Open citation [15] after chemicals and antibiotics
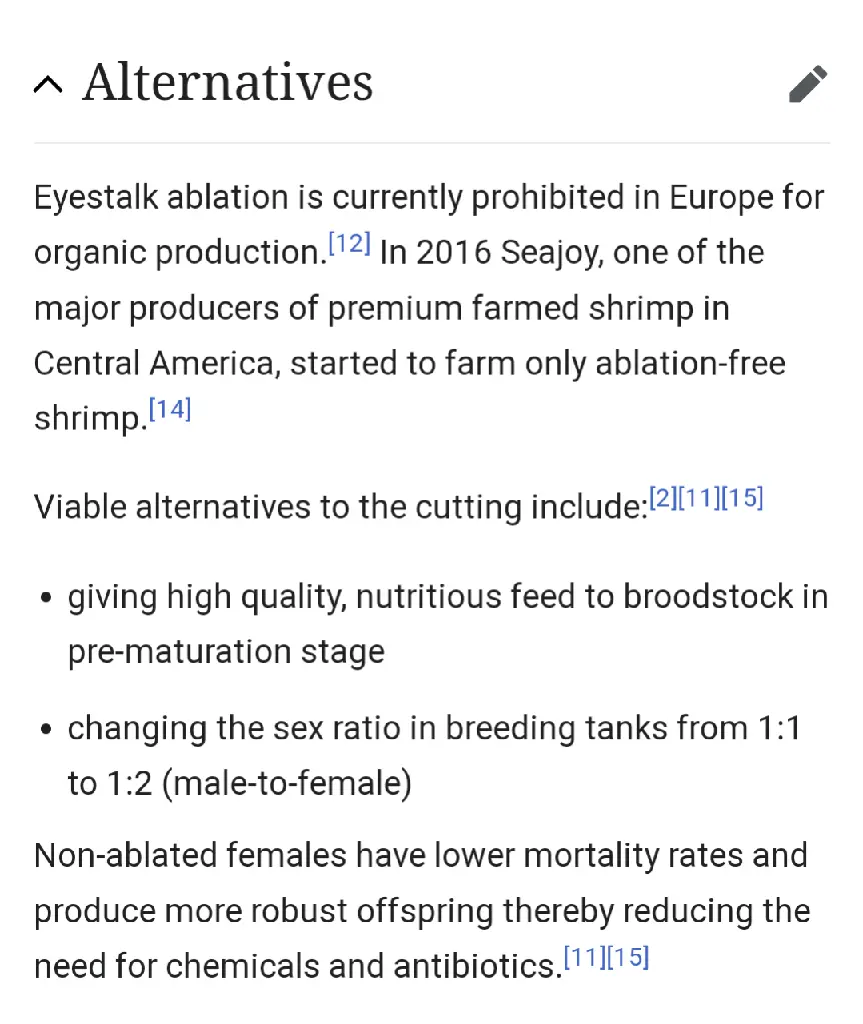Screen dimensions: 863x1024 click(628, 958)
